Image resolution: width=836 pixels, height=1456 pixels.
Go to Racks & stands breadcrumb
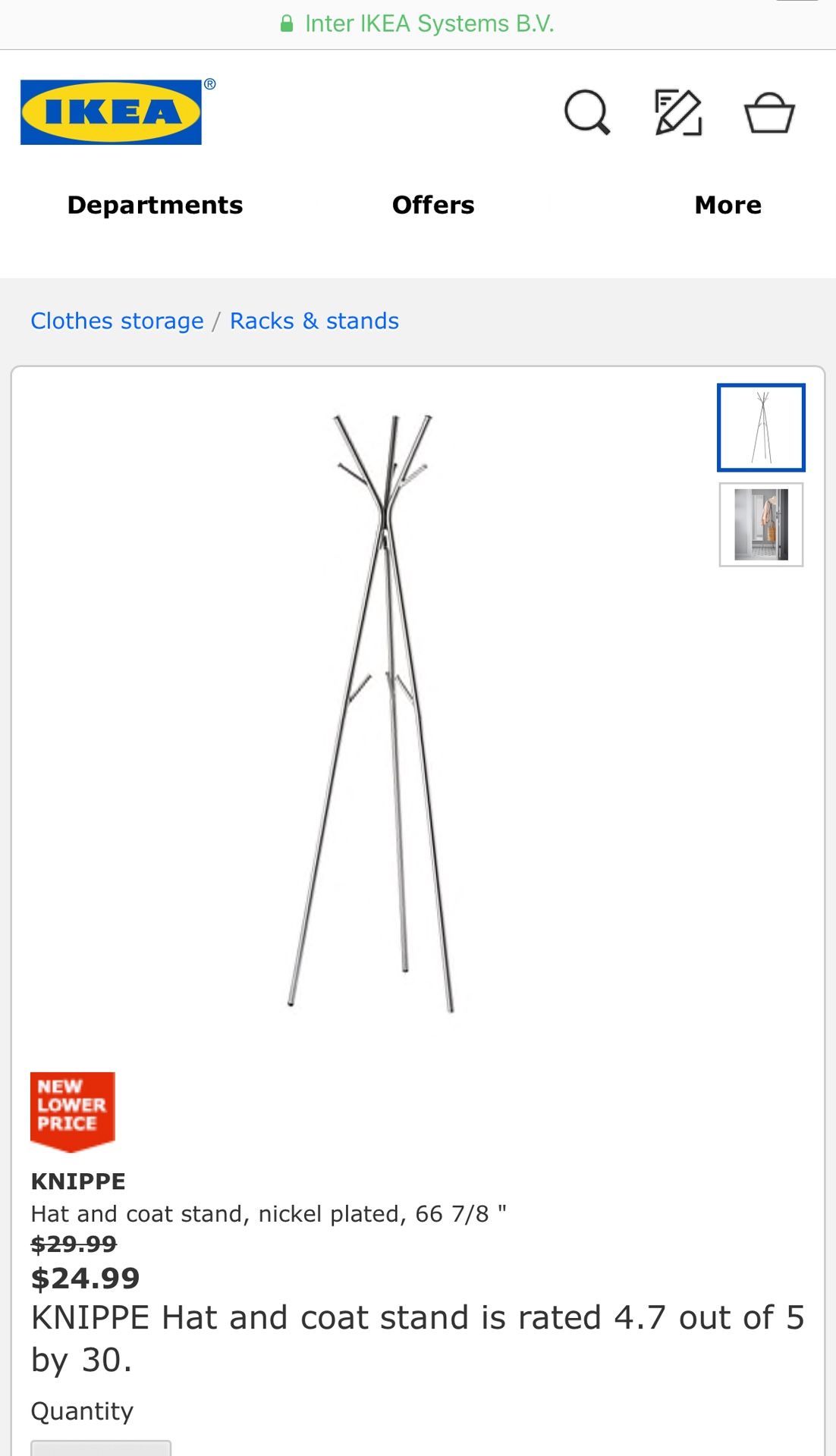point(314,321)
